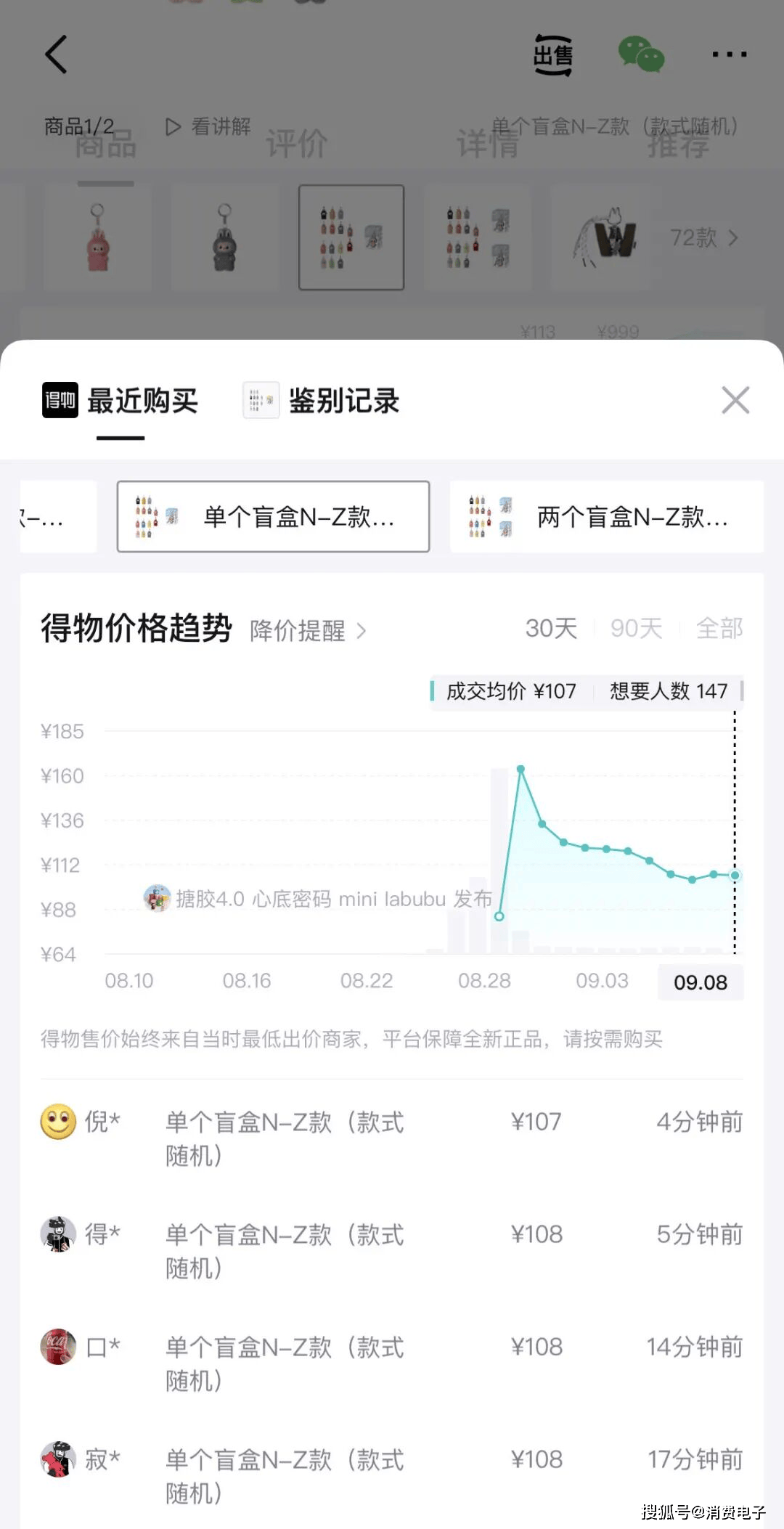
Task: Play the 看讲解 explanation video
Action: 208,127
